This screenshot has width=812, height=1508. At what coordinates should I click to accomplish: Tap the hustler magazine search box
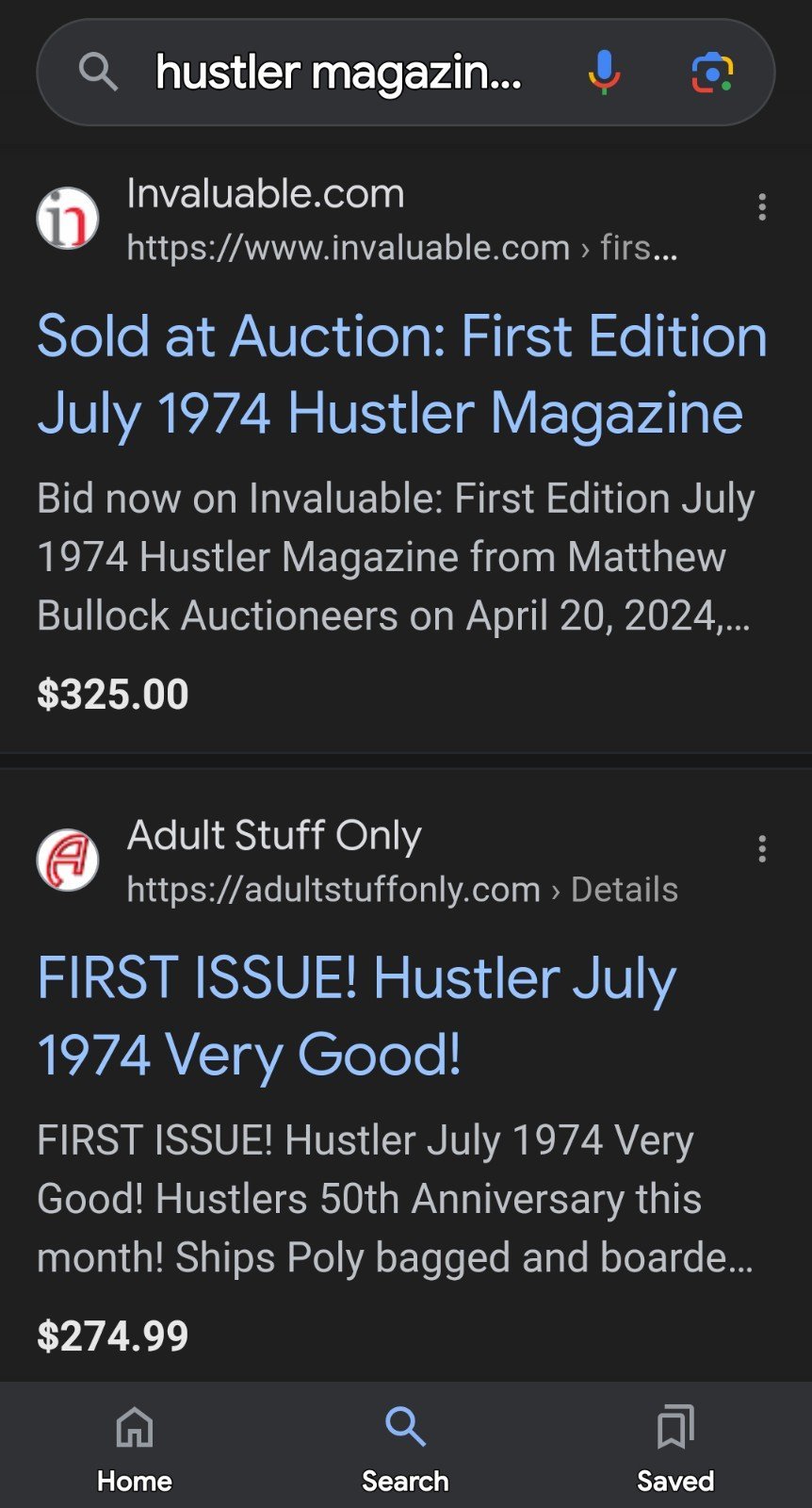(x=338, y=73)
